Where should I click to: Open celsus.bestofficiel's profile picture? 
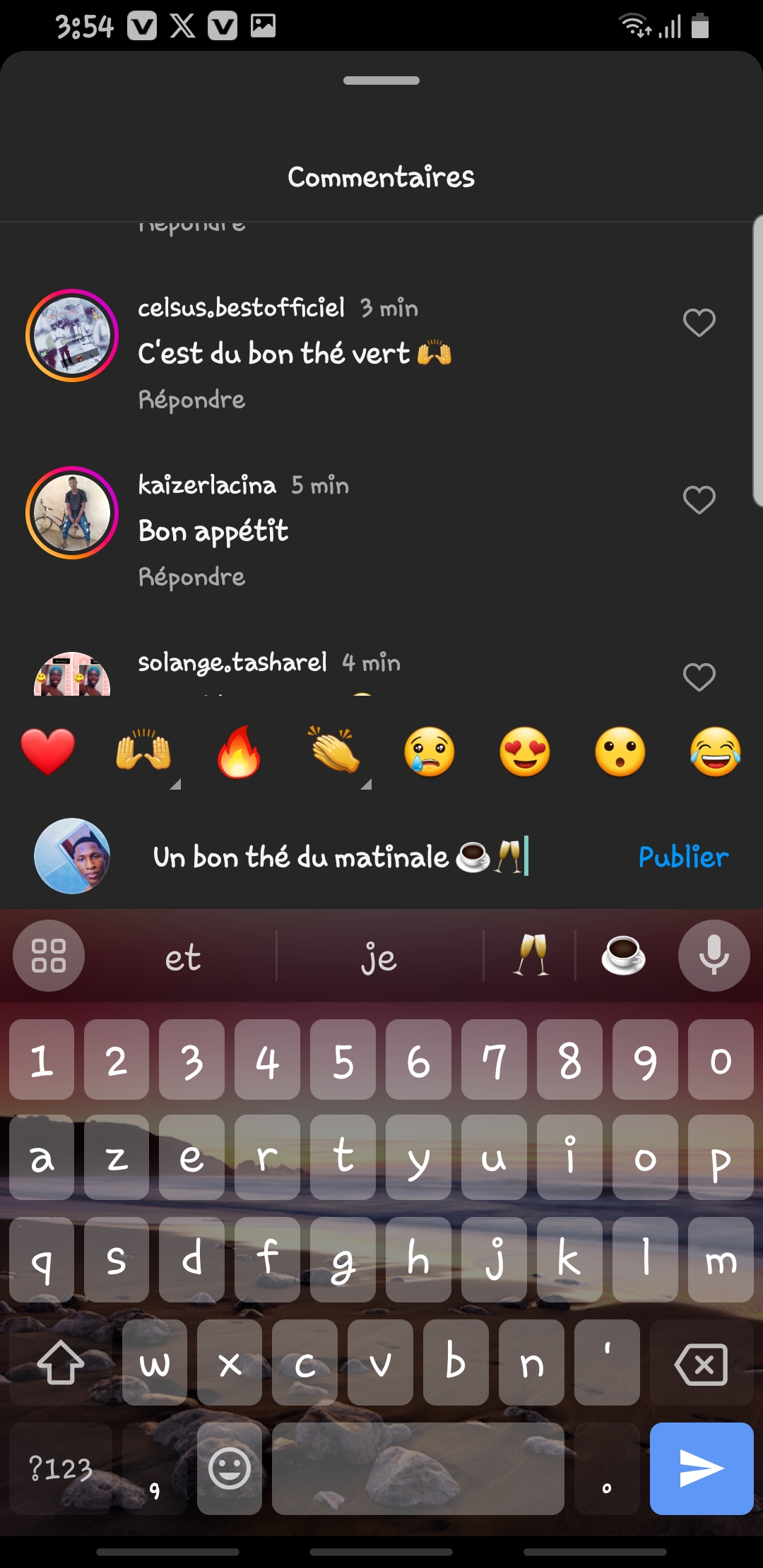tap(72, 335)
